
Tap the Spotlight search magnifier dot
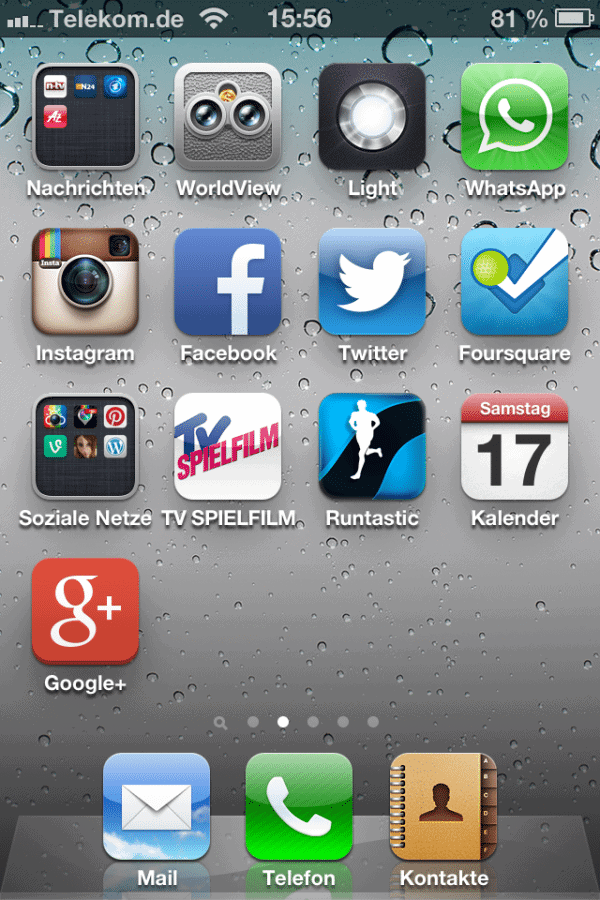tap(220, 721)
